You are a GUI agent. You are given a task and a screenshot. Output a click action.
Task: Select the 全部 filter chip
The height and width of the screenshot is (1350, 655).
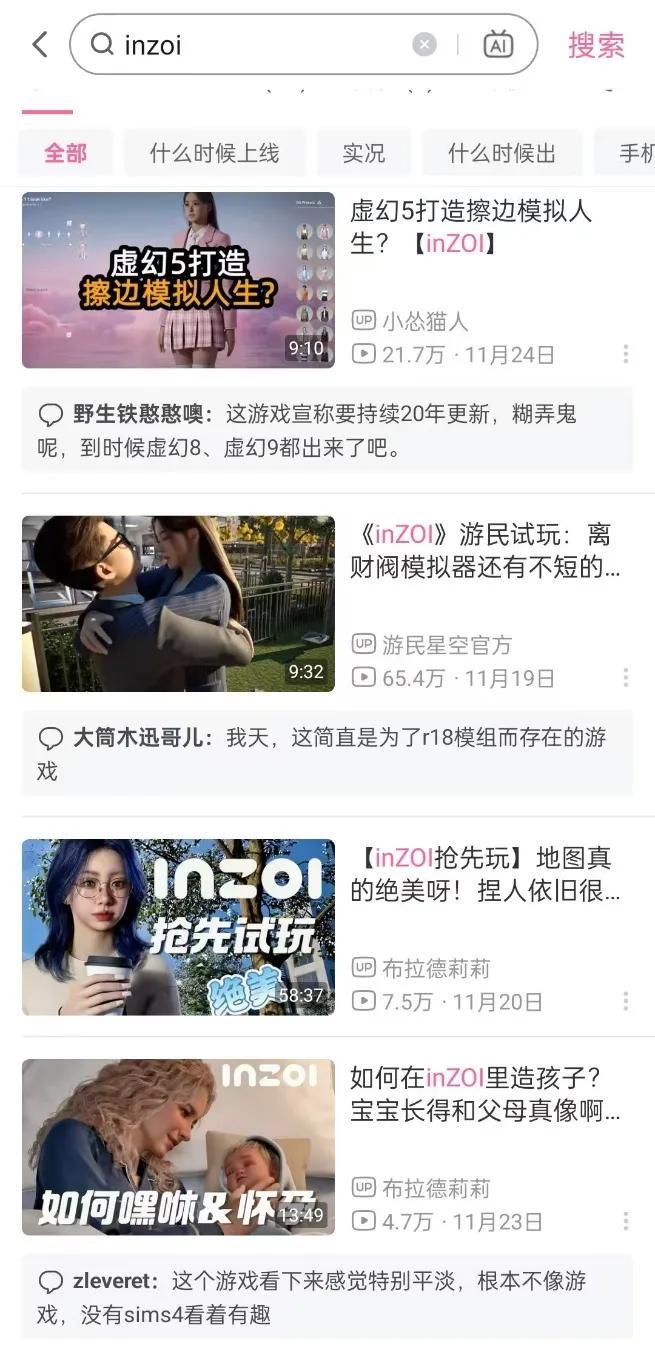pos(66,153)
